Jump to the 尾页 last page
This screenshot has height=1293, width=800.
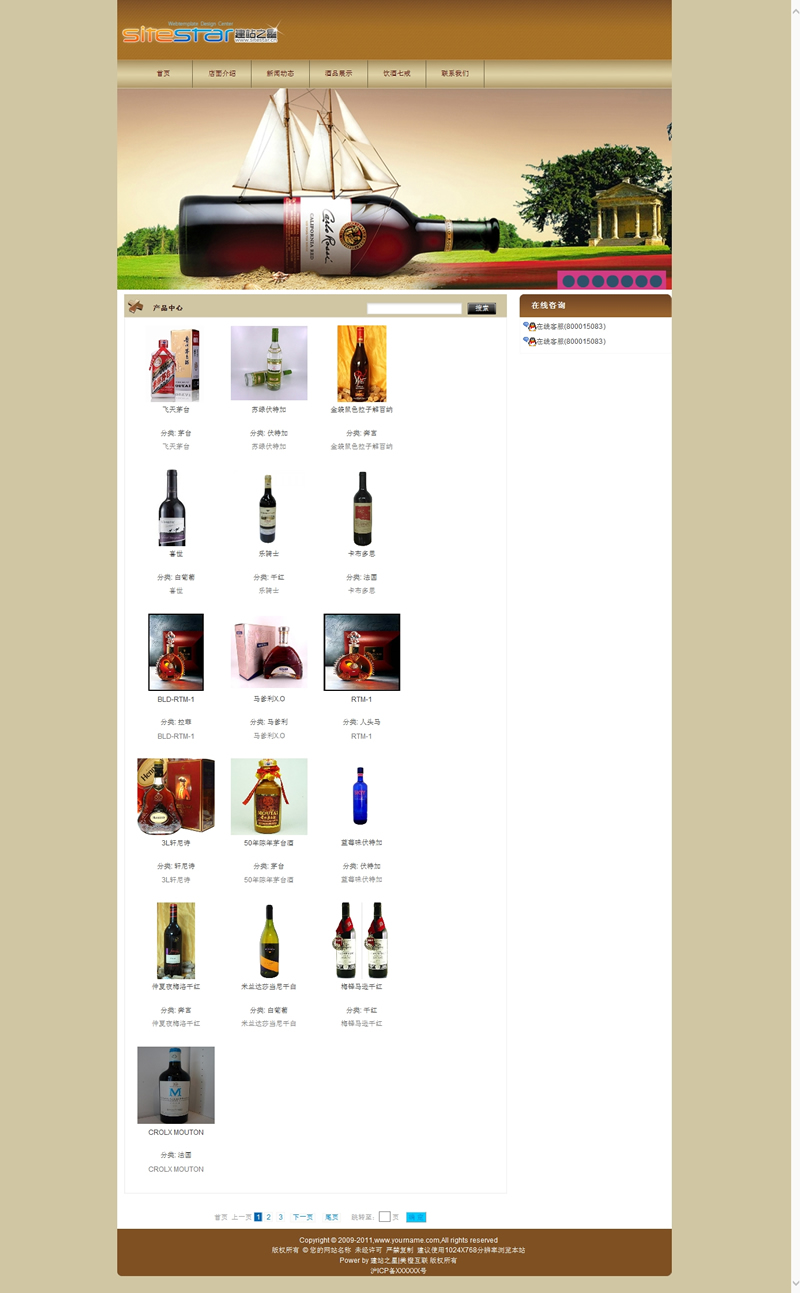[332, 1217]
